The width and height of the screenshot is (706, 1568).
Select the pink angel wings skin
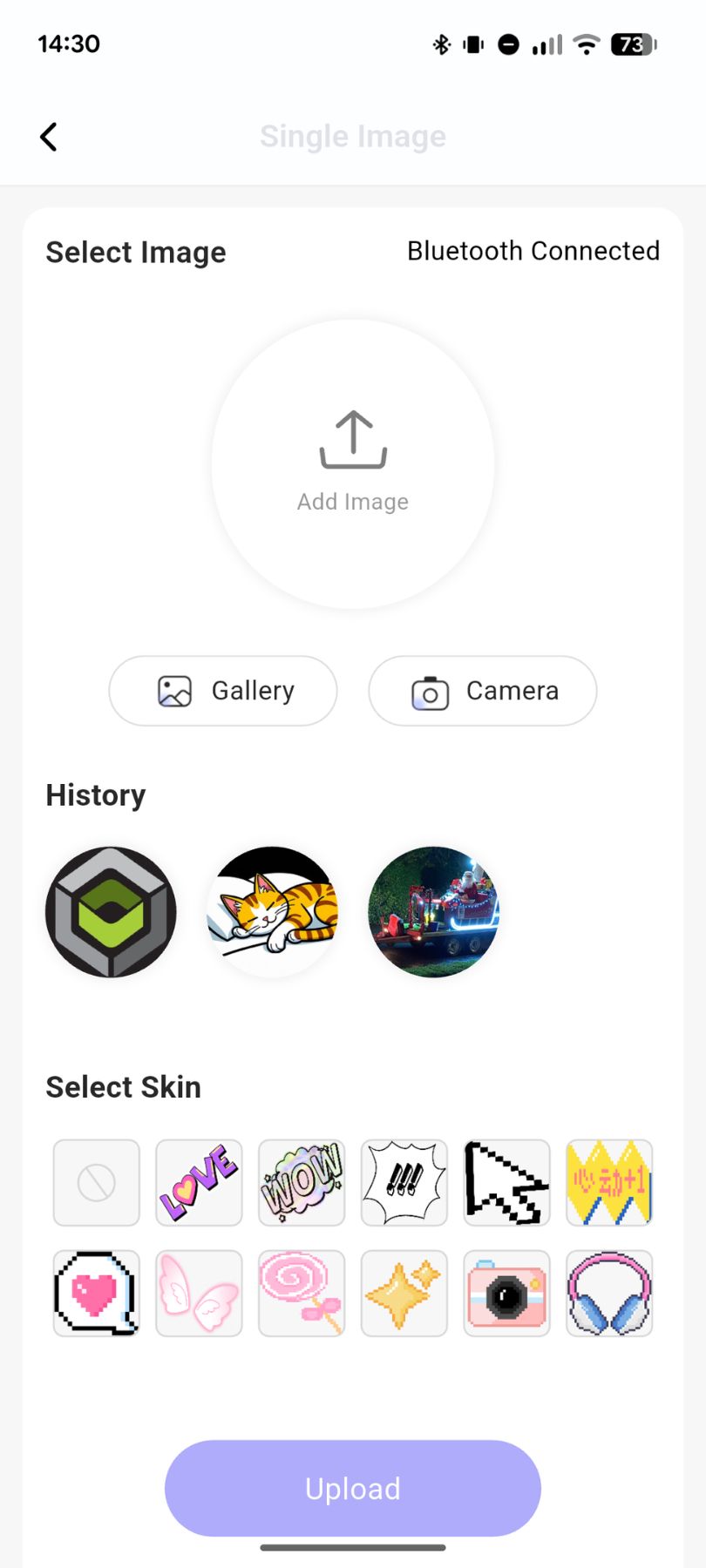[x=199, y=1294]
